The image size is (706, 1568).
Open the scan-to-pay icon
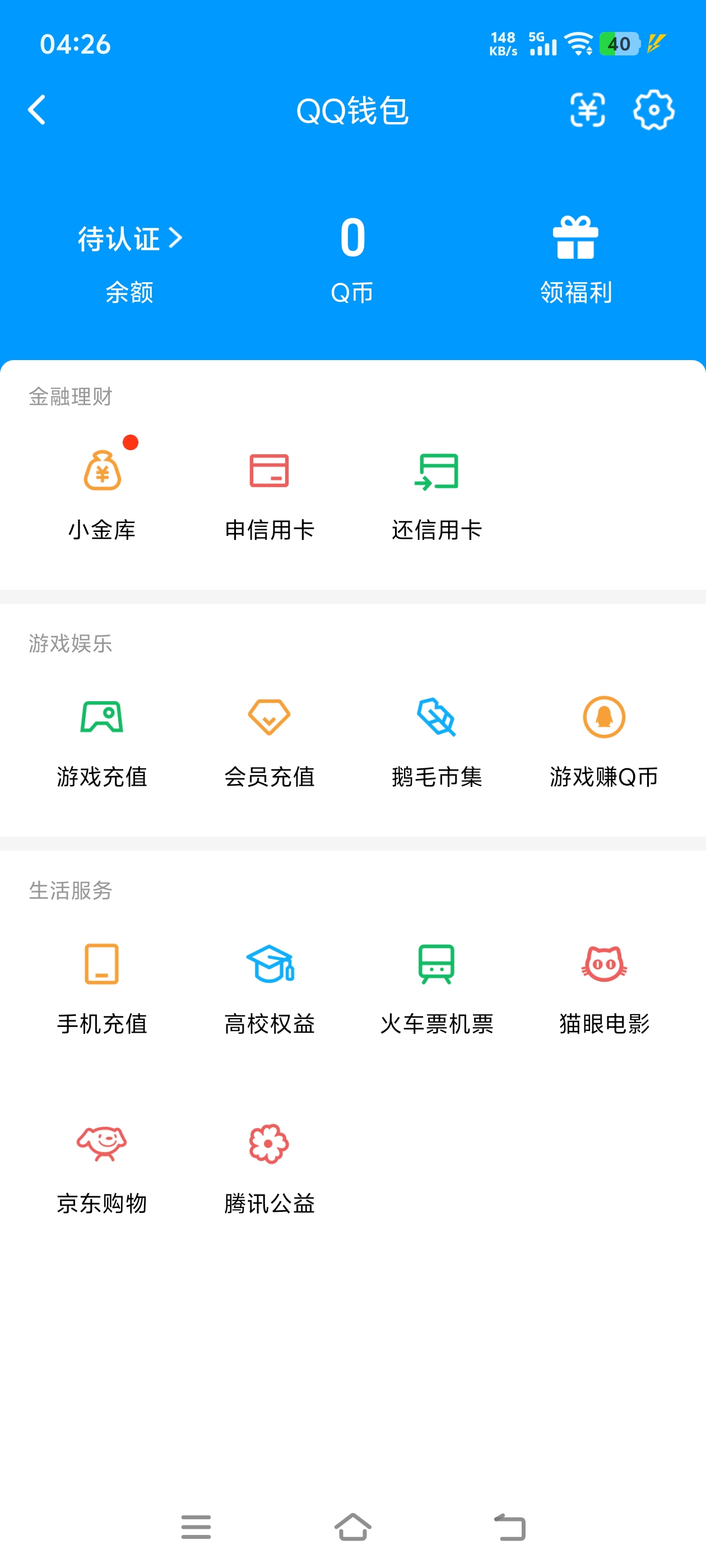pyautogui.click(x=588, y=110)
